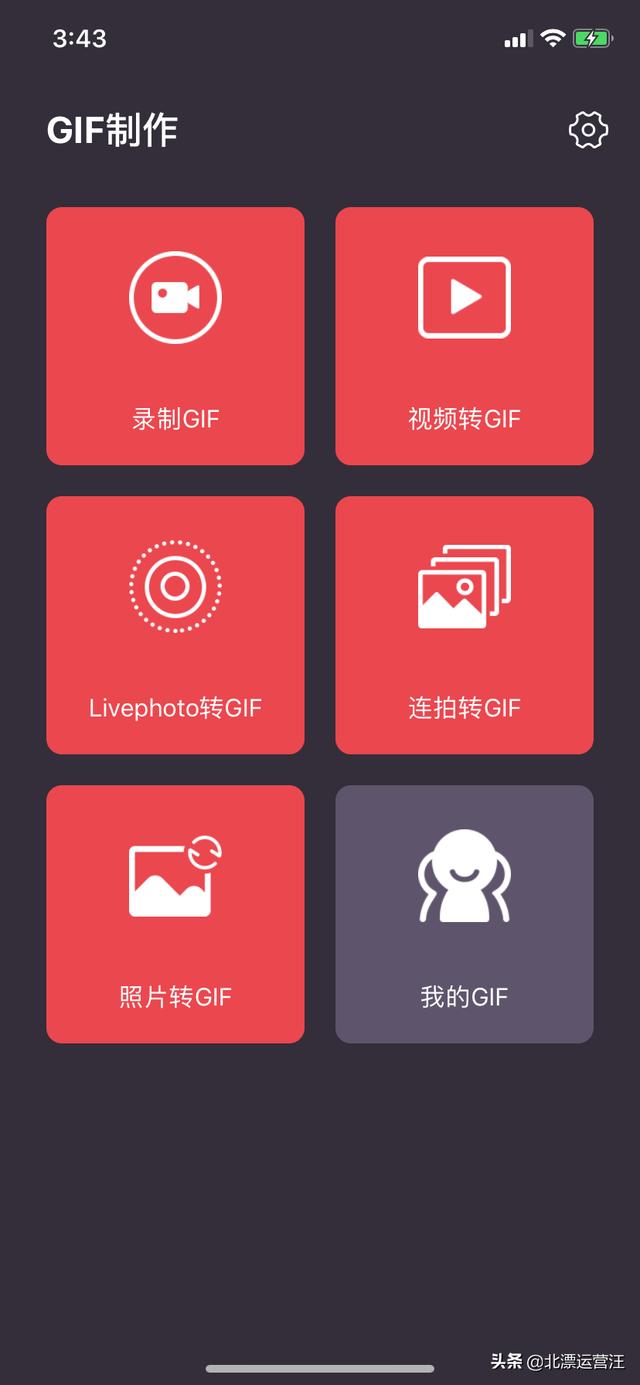The width and height of the screenshot is (640, 1385).
Task: Choose Livephoto转GIF
Action: point(175,625)
